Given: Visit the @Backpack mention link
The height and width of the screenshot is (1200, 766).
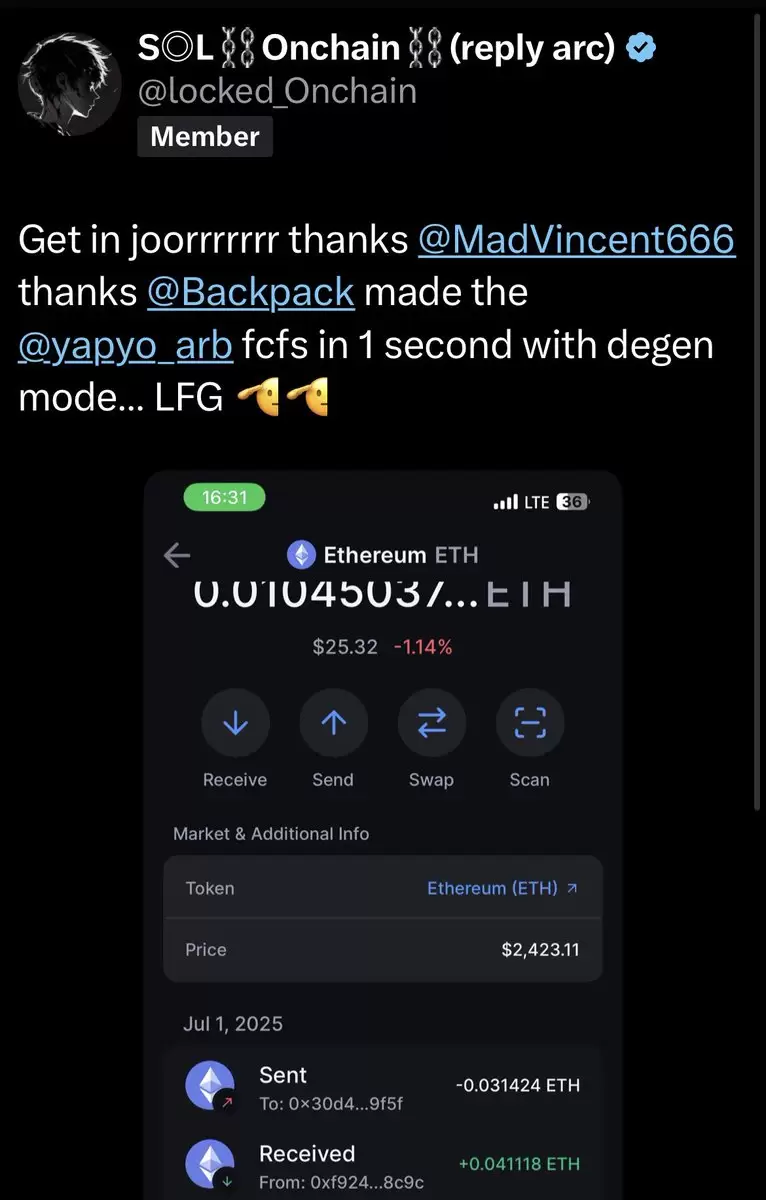Looking at the screenshot, I should pyautogui.click(x=251, y=292).
